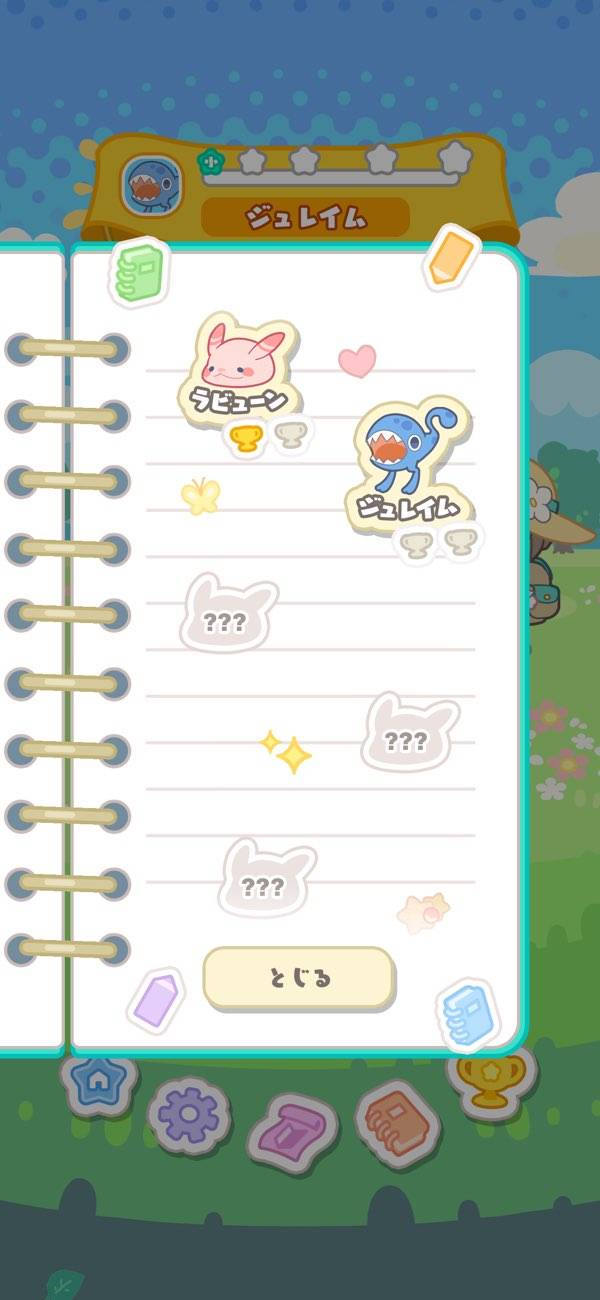Select the ジュレイム creature sticker
The height and width of the screenshot is (1300, 600).
410,460
